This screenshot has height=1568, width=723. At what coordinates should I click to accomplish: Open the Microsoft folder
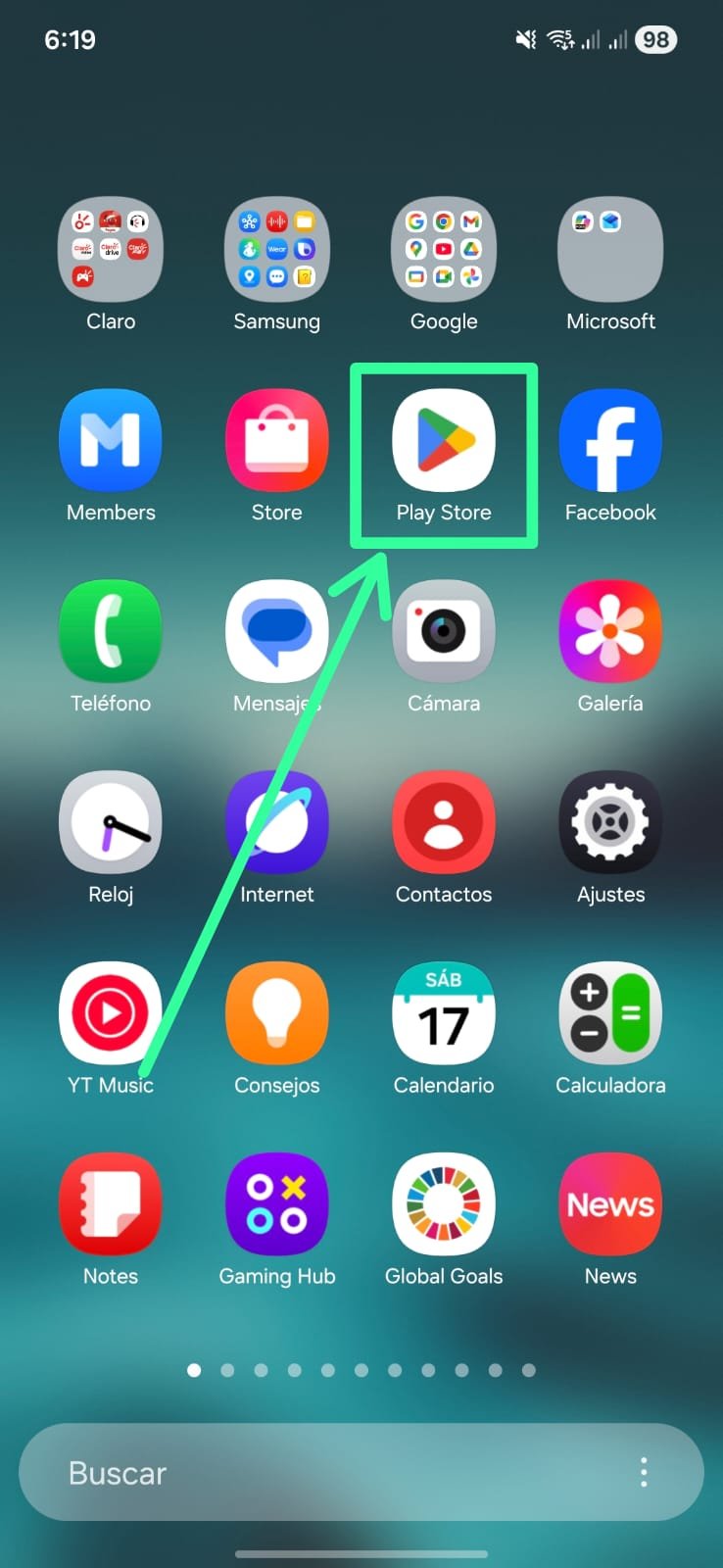[x=610, y=249]
